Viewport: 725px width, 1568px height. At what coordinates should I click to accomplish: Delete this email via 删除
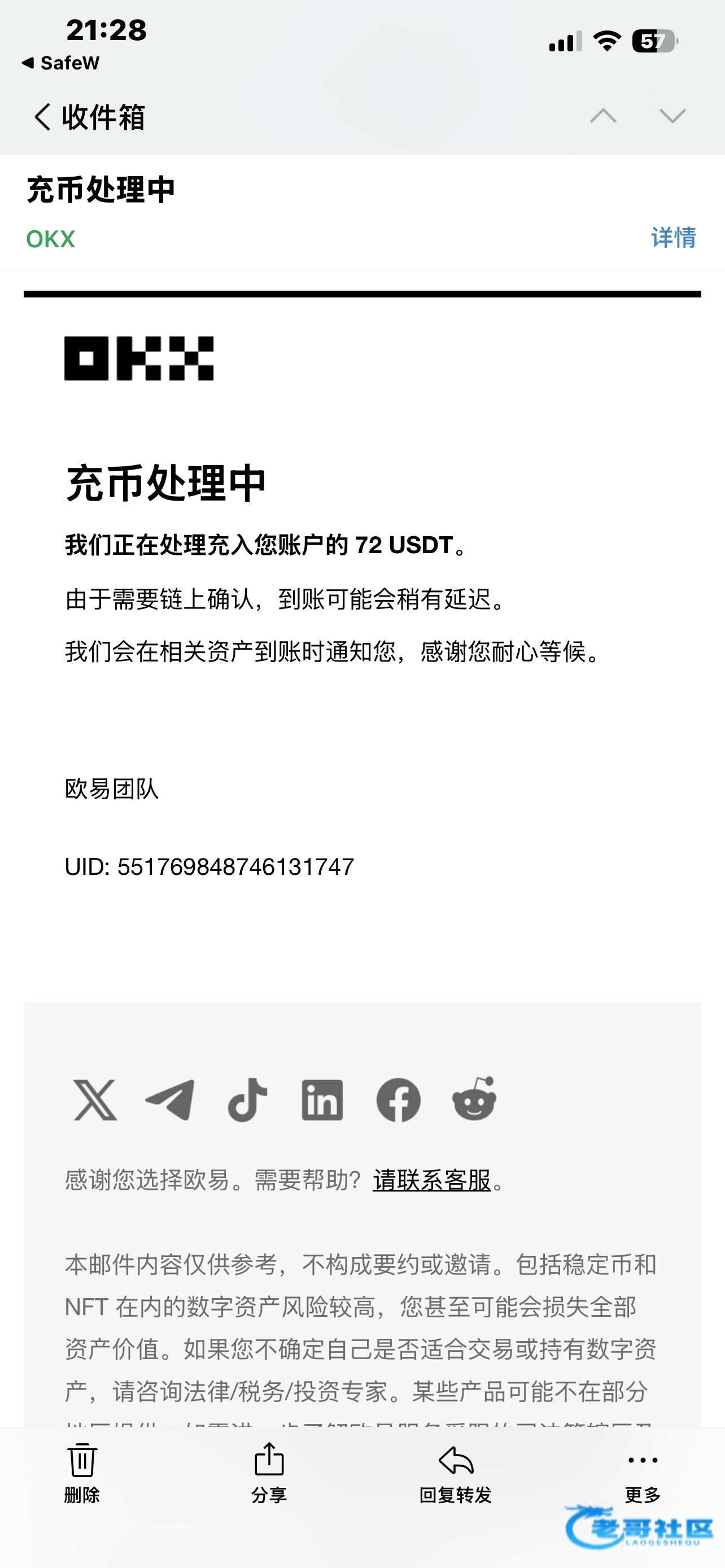tap(81, 1471)
